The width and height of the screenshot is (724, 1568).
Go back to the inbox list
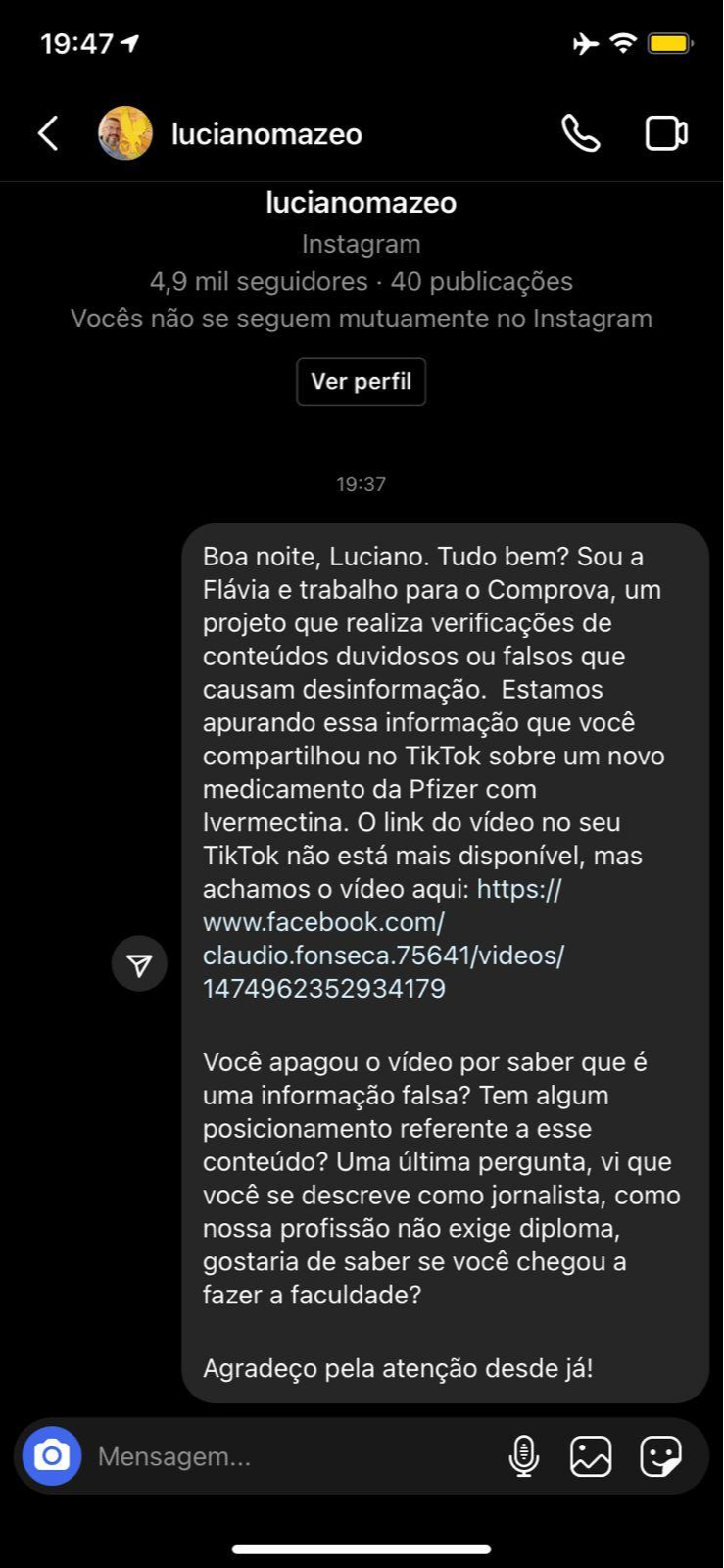(47, 133)
